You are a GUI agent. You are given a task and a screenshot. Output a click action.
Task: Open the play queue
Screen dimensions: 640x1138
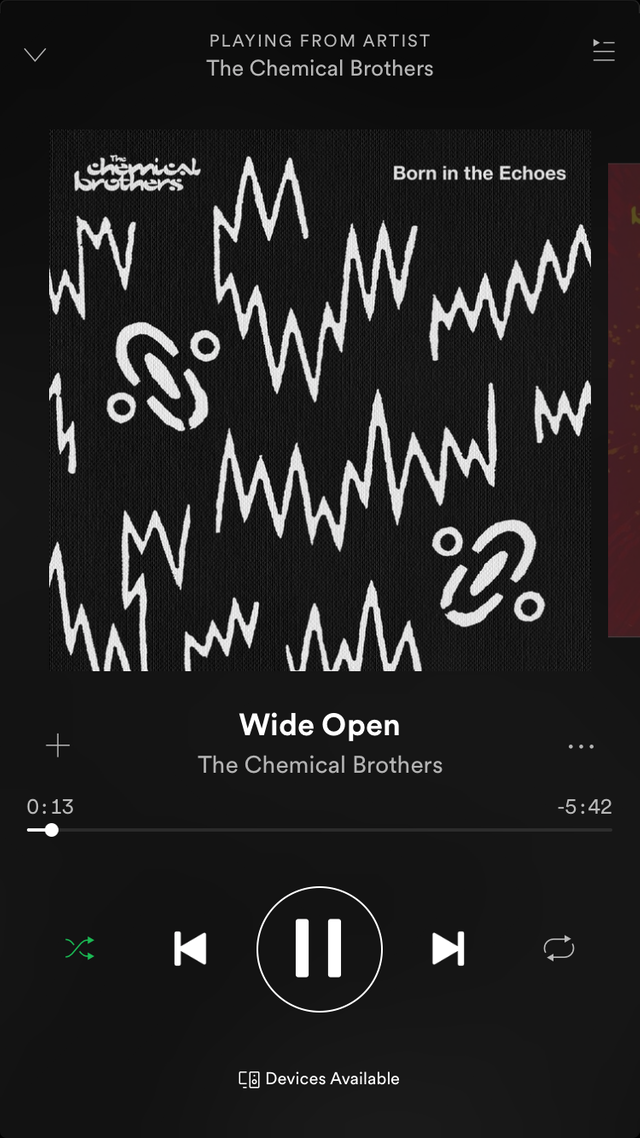tap(603, 51)
